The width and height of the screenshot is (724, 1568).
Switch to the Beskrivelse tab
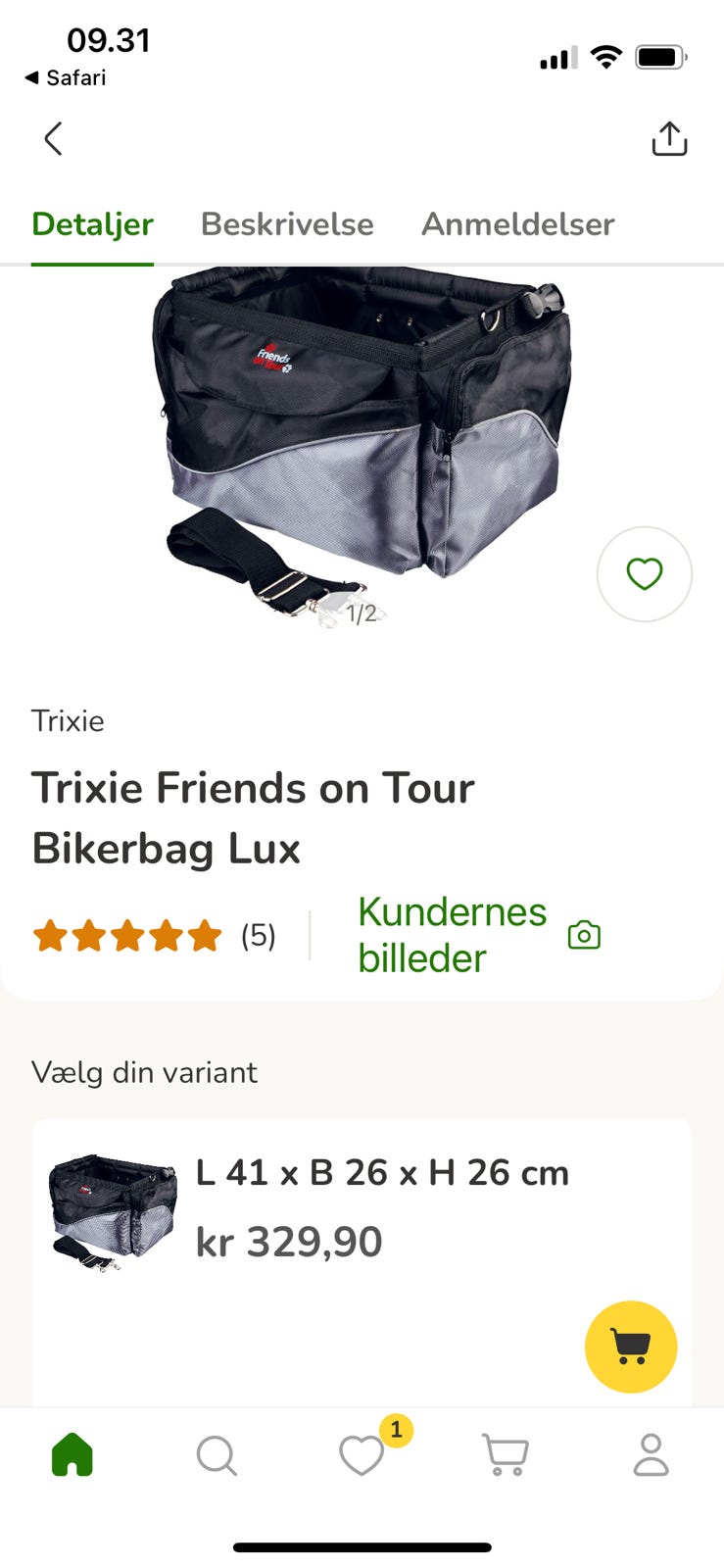pyautogui.click(x=286, y=224)
